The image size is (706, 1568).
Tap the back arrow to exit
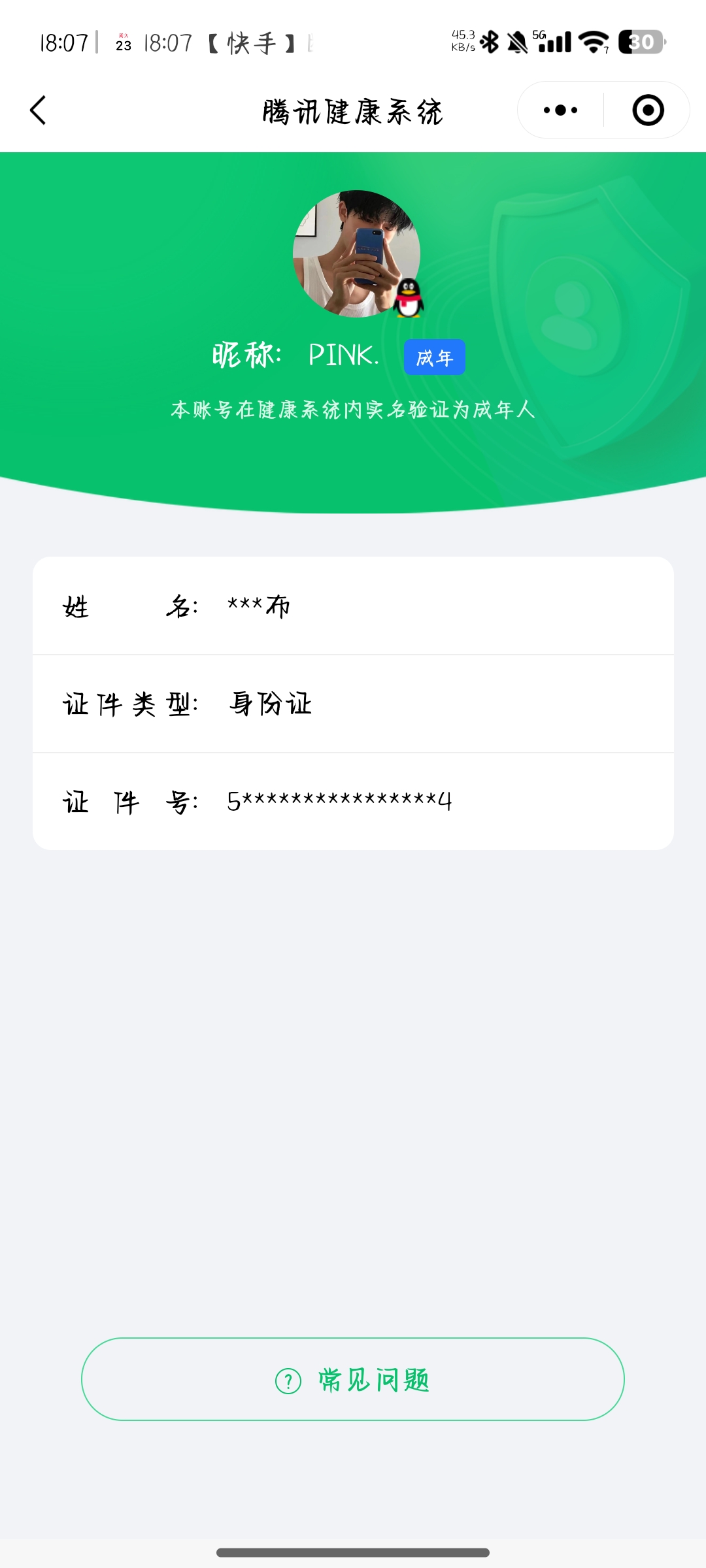(x=37, y=110)
